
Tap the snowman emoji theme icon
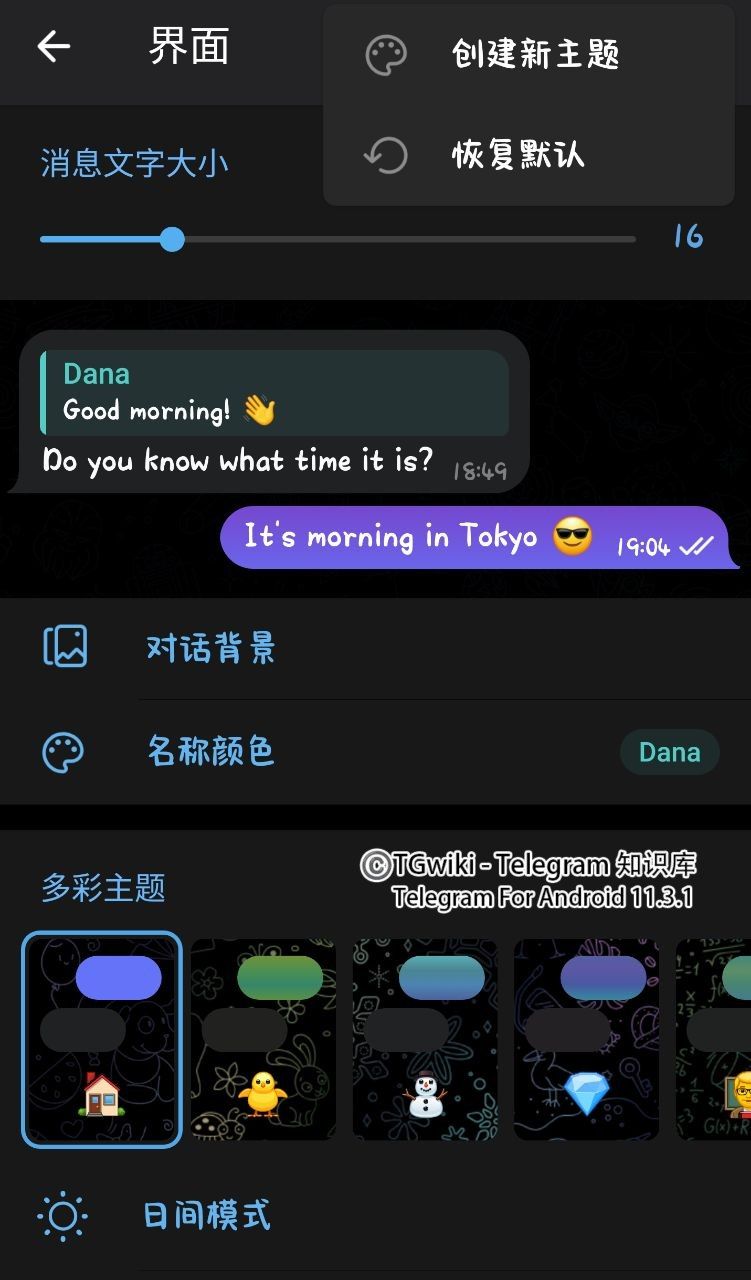424,1096
